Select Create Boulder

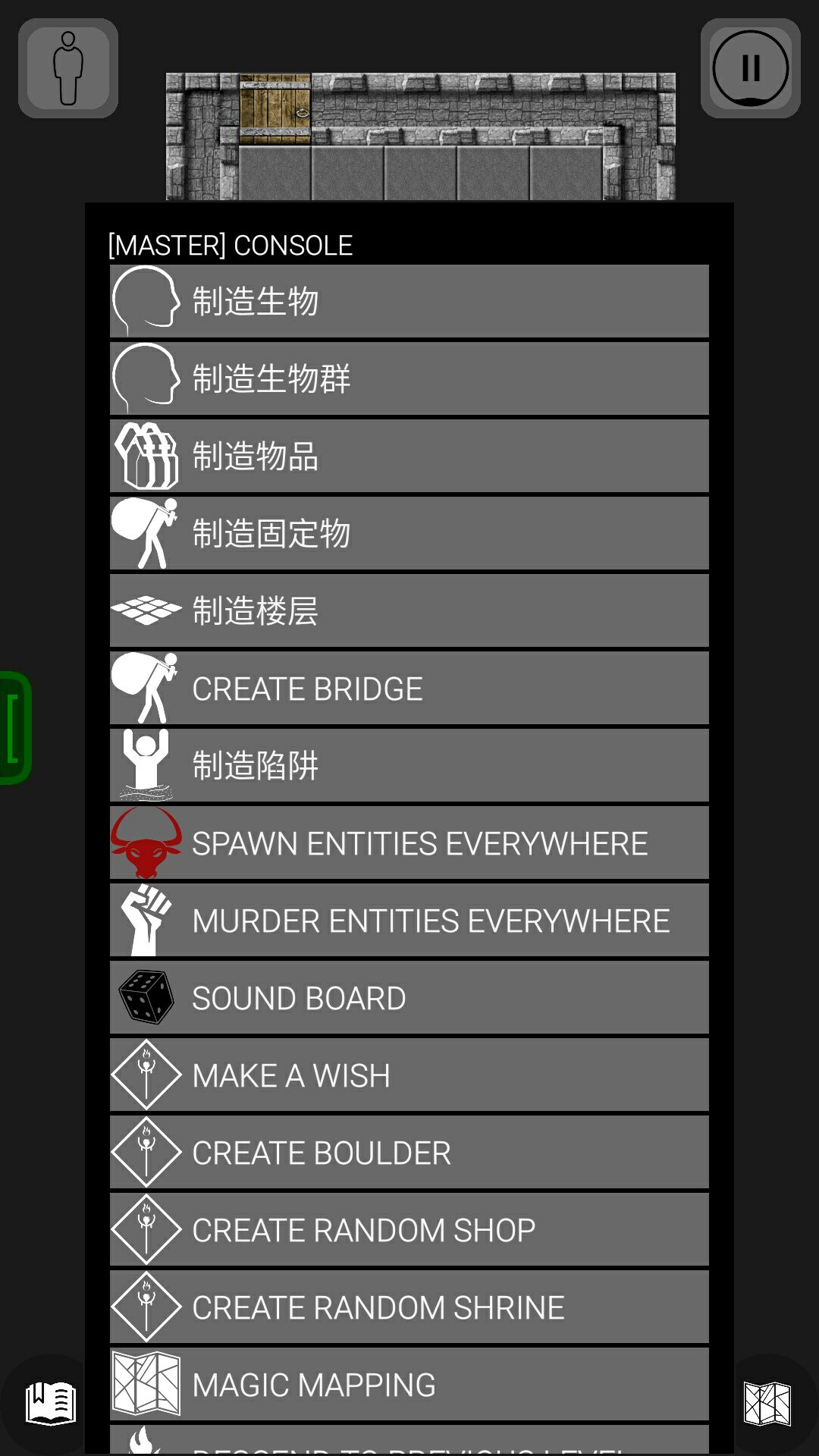(x=409, y=1153)
